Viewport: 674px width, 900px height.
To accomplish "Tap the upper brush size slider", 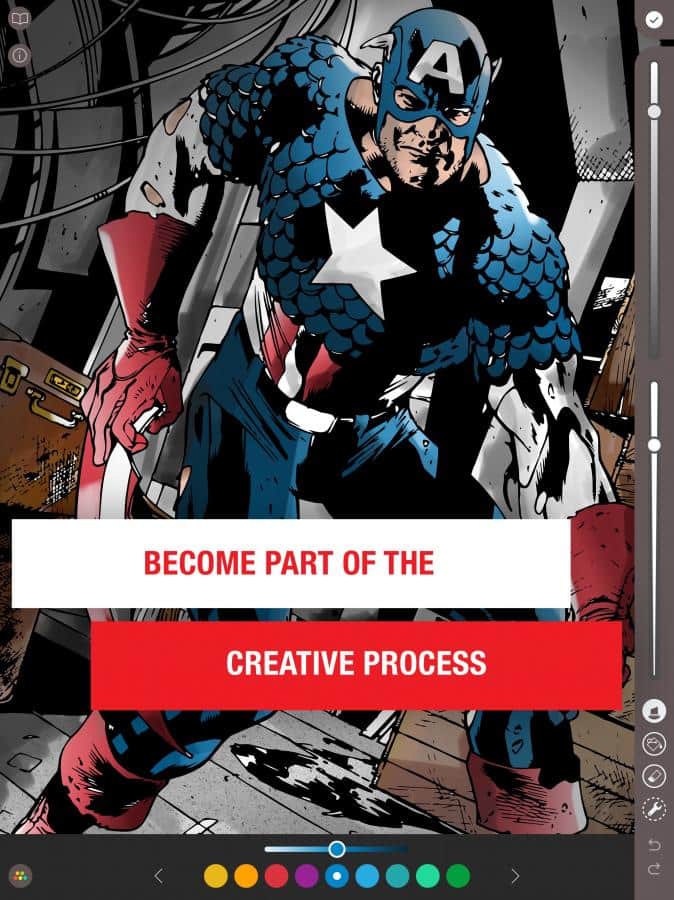I will coord(654,200).
